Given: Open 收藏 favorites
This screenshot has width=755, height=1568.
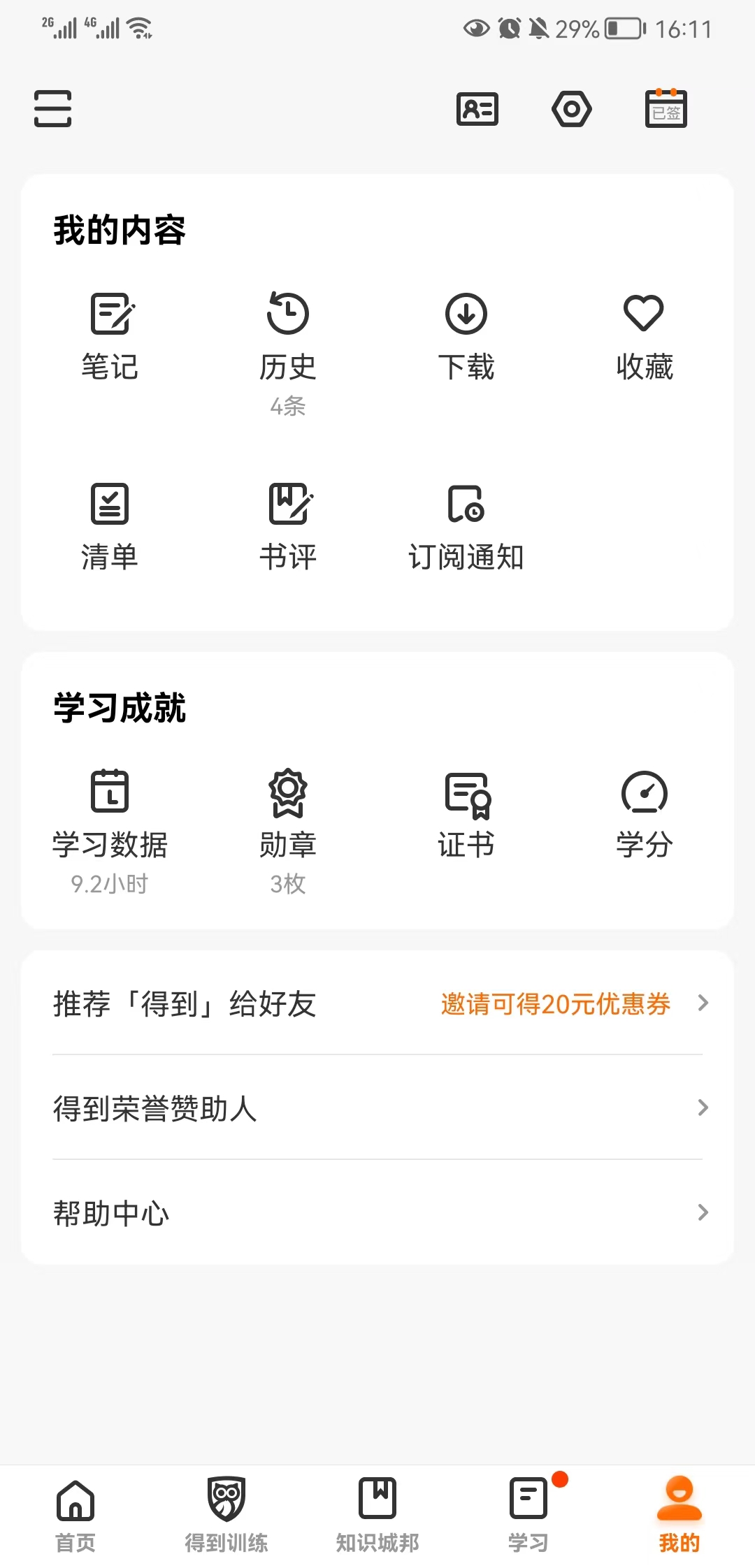Looking at the screenshot, I should (x=644, y=337).
